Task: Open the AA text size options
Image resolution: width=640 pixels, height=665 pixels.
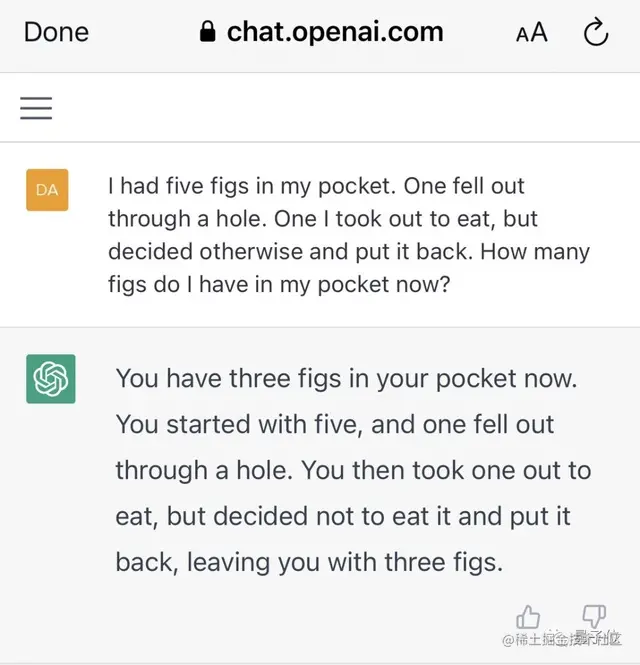Action: tap(532, 33)
